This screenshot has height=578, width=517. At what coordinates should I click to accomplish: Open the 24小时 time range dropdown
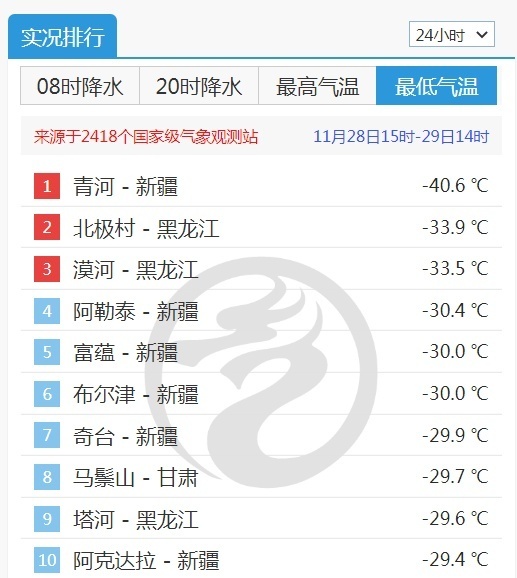[x=451, y=35]
